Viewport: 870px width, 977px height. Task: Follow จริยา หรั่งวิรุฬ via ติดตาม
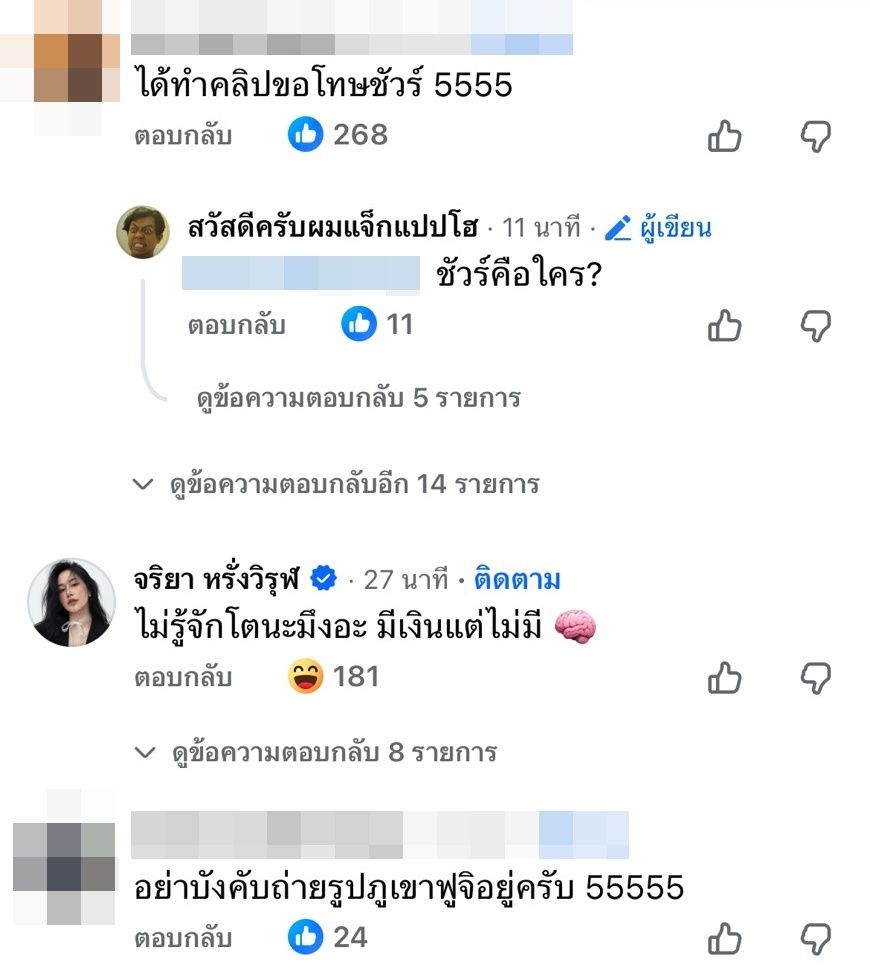point(516,579)
